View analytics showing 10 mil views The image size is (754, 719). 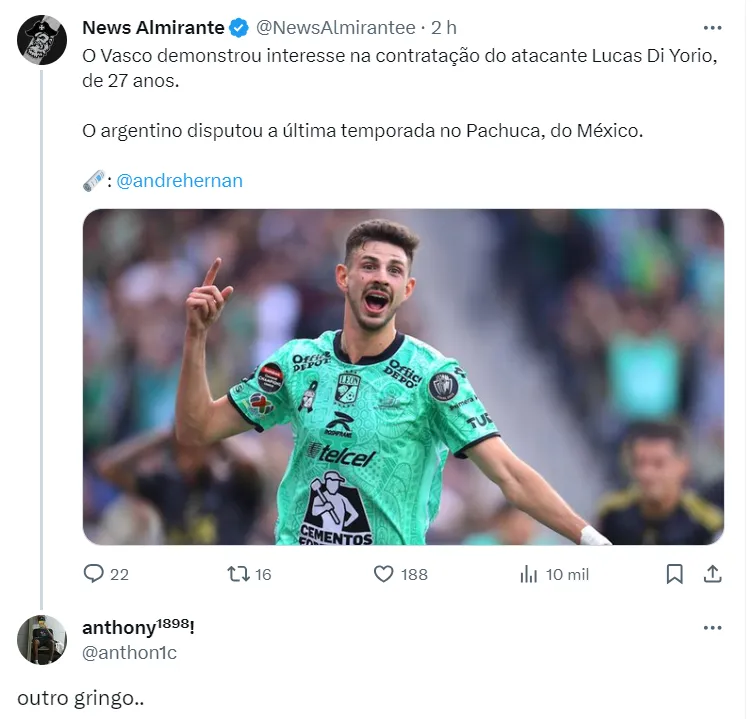click(554, 574)
